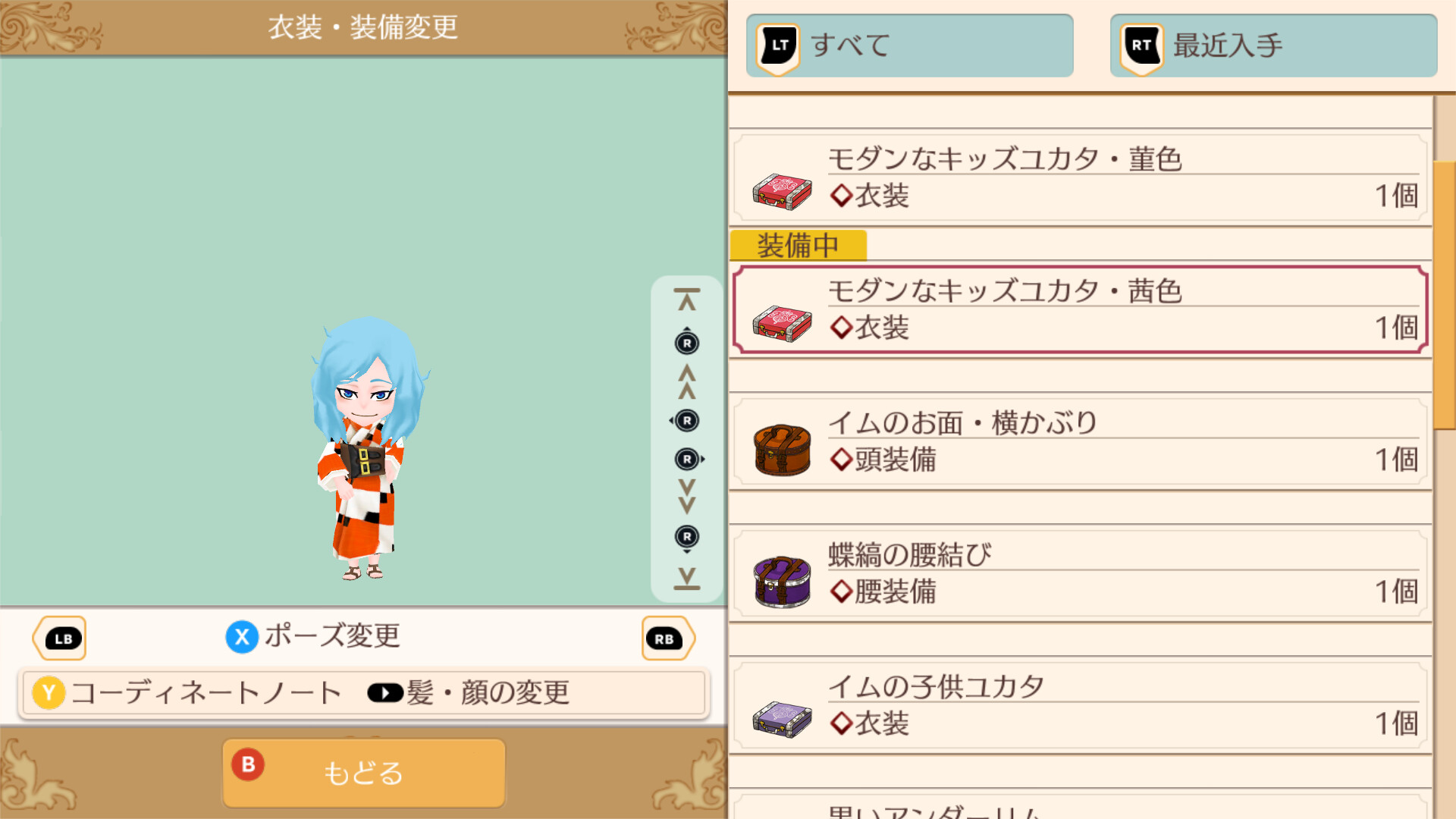Page down with the double-down arrows
Screen dimensions: 1456x819
(687, 497)
